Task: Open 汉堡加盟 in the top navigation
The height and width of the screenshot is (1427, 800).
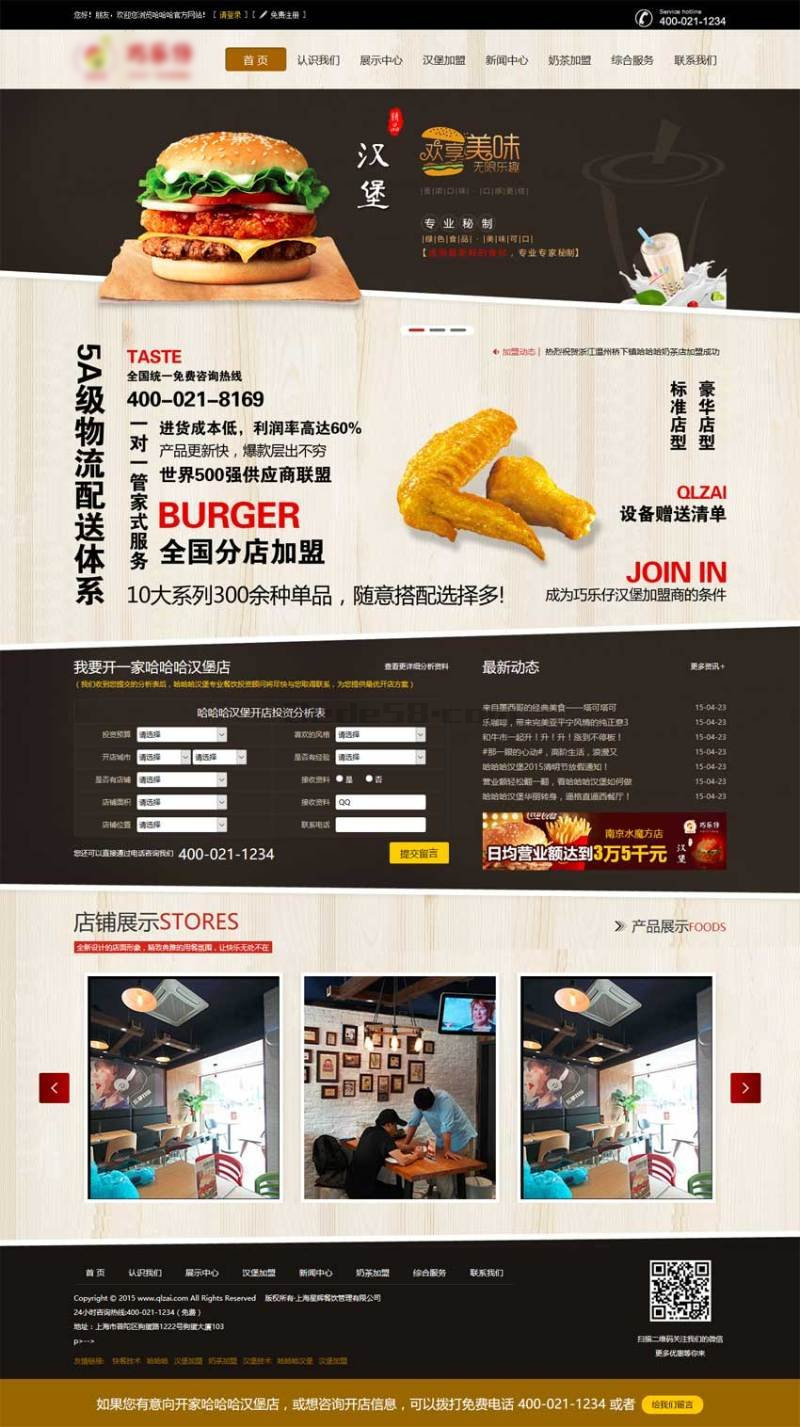Action: tap(444, 60)
